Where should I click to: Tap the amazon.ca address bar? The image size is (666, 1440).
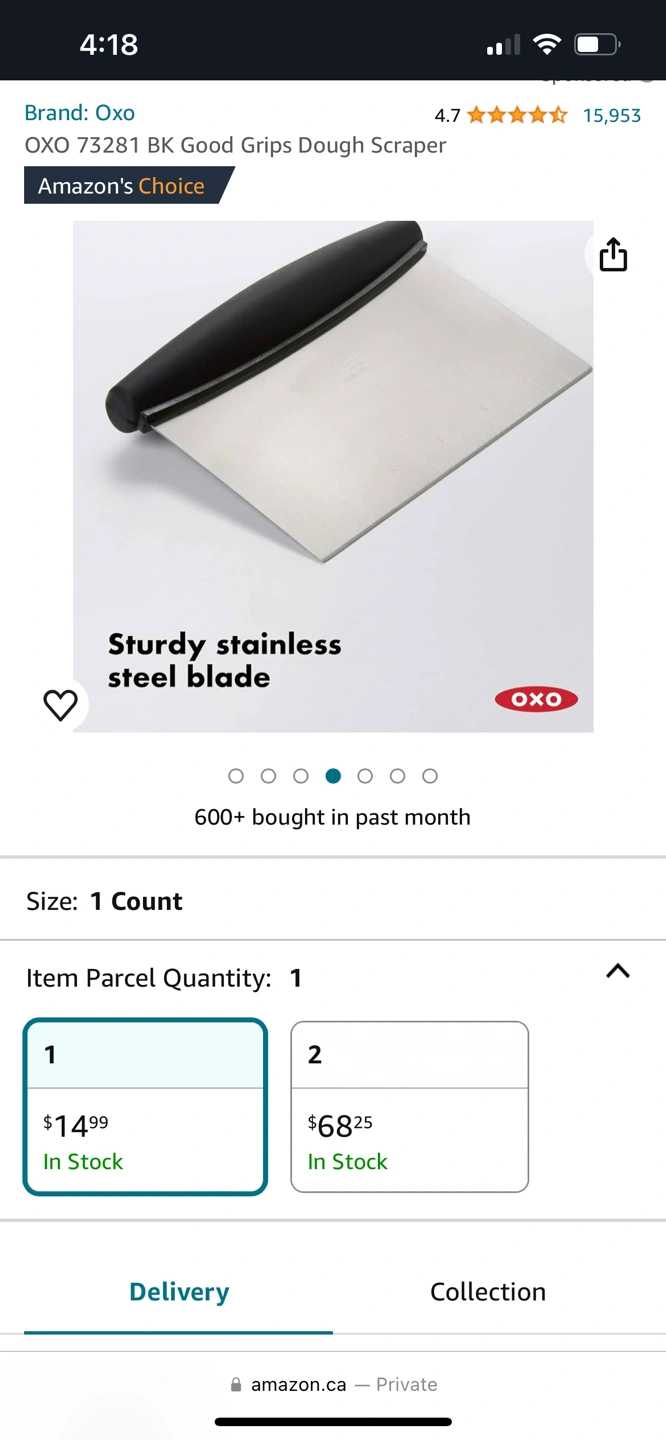click(333, 1385)
